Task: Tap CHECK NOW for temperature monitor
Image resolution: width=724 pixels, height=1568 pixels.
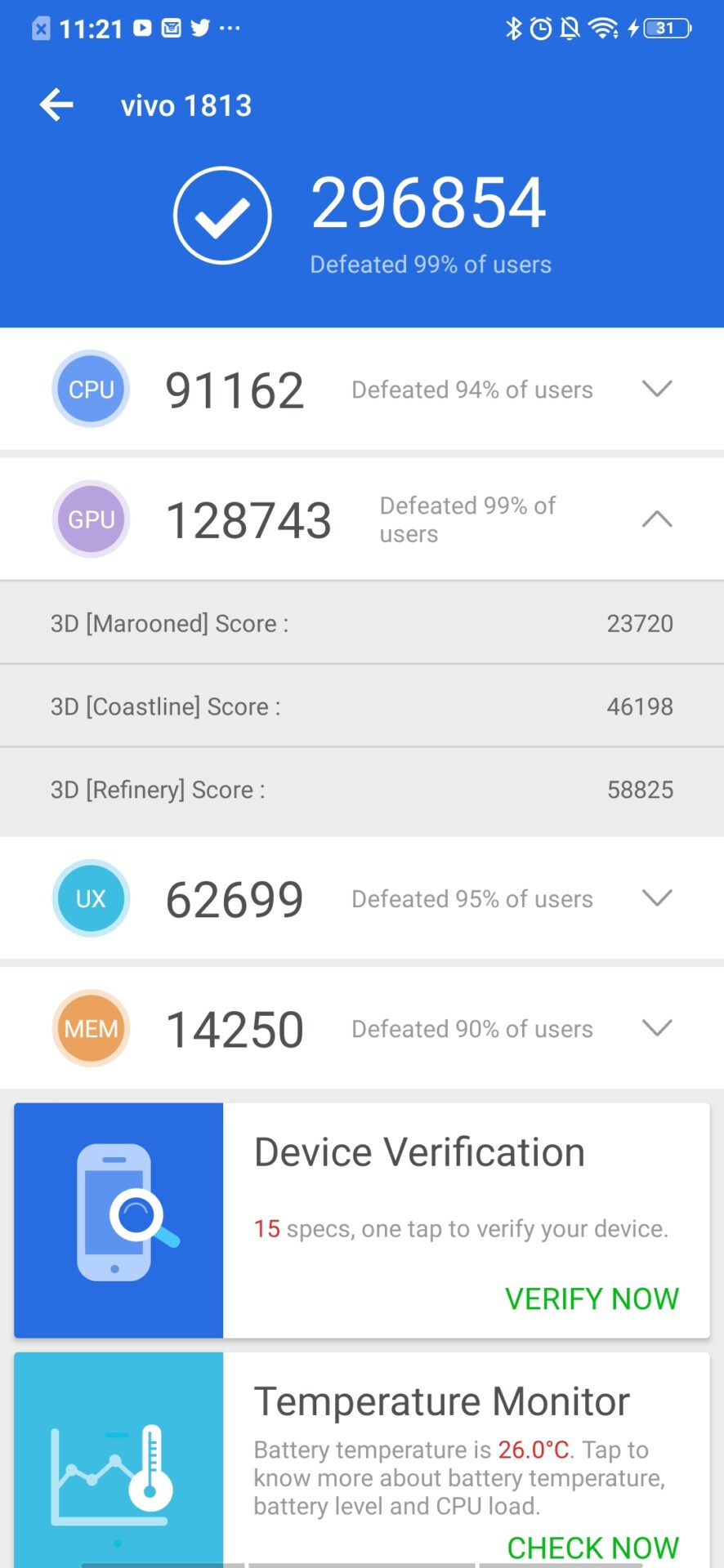Action: tap(592, 1547)
